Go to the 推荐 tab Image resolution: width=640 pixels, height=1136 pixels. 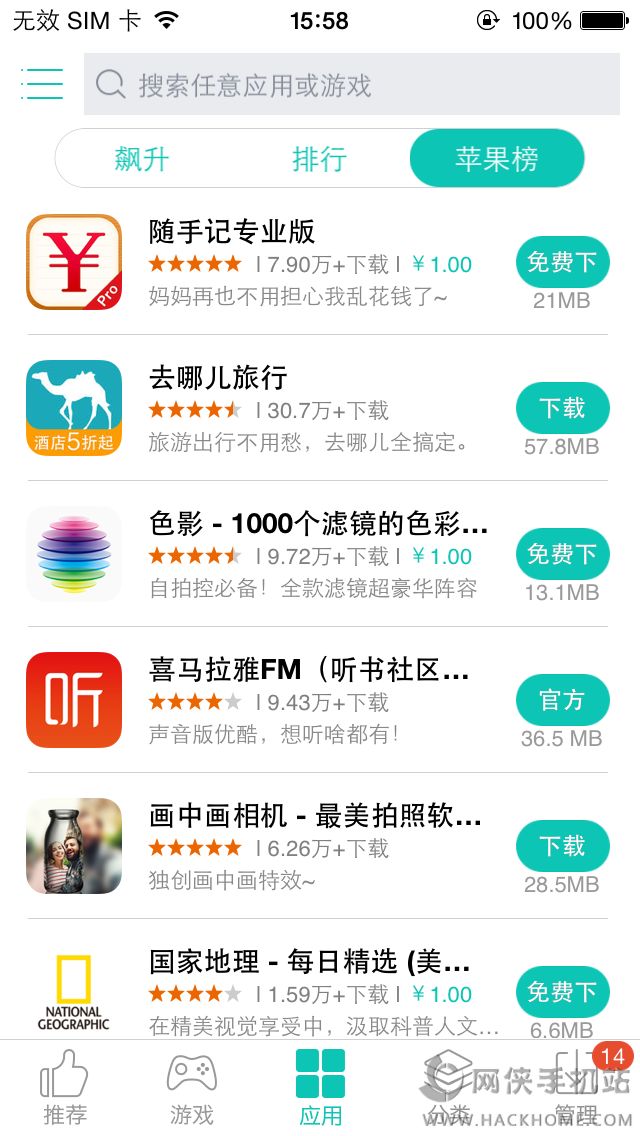pos(65,1088)
